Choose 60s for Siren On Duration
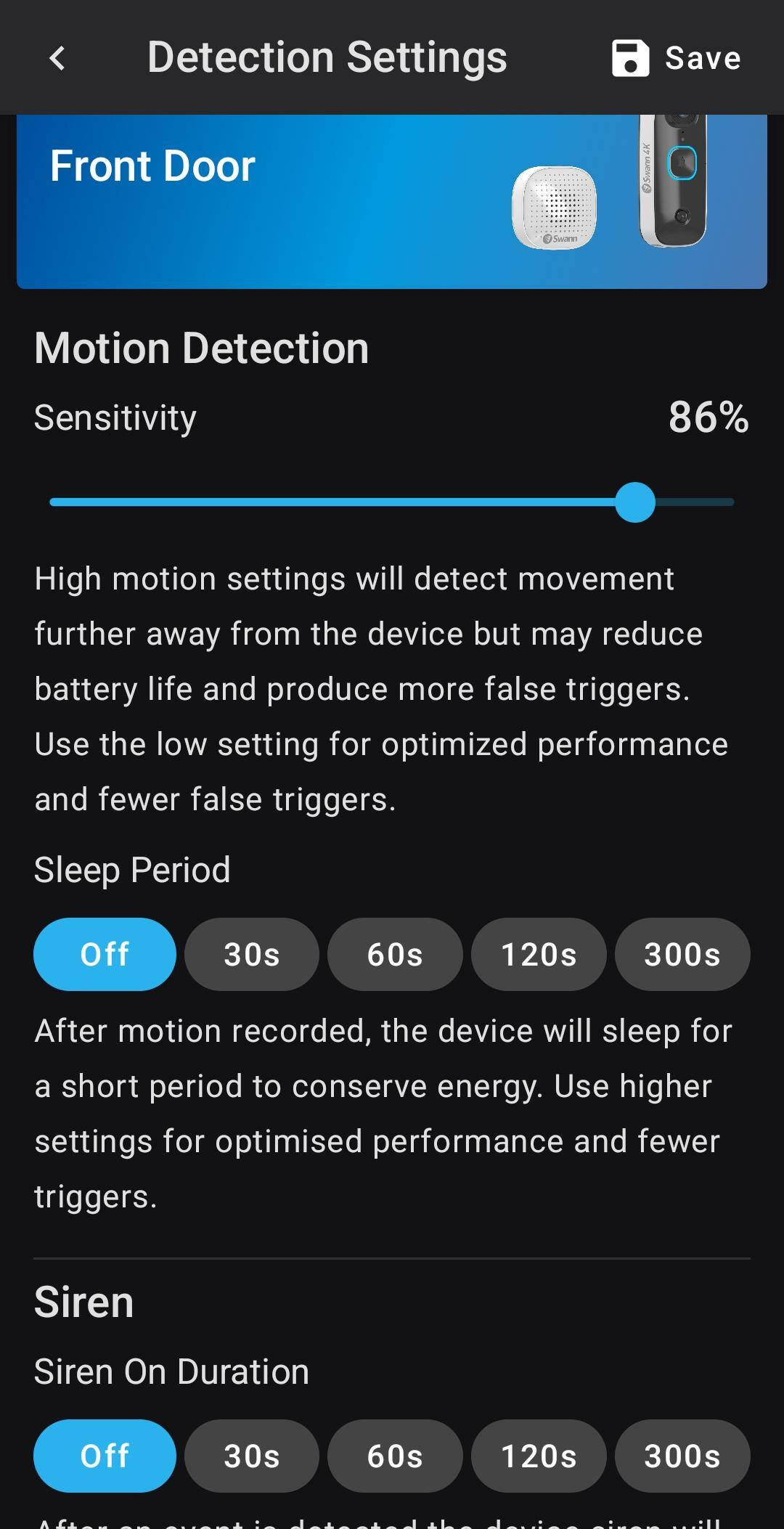The width and height of the screenshot is (784, 1529). pos(395,1456)
